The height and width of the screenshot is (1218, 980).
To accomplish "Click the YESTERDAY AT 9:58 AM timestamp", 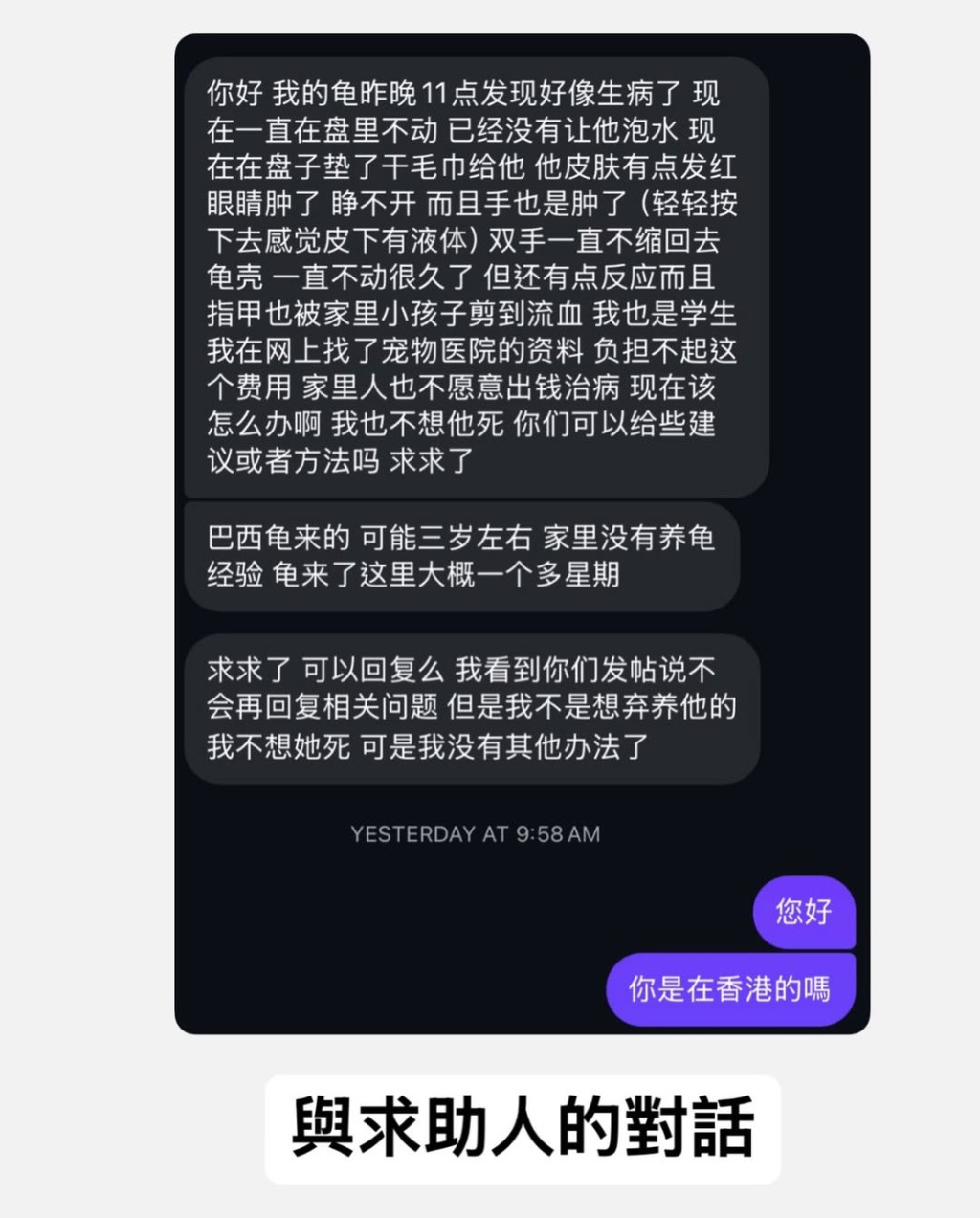I will click(x=476, y=833).
